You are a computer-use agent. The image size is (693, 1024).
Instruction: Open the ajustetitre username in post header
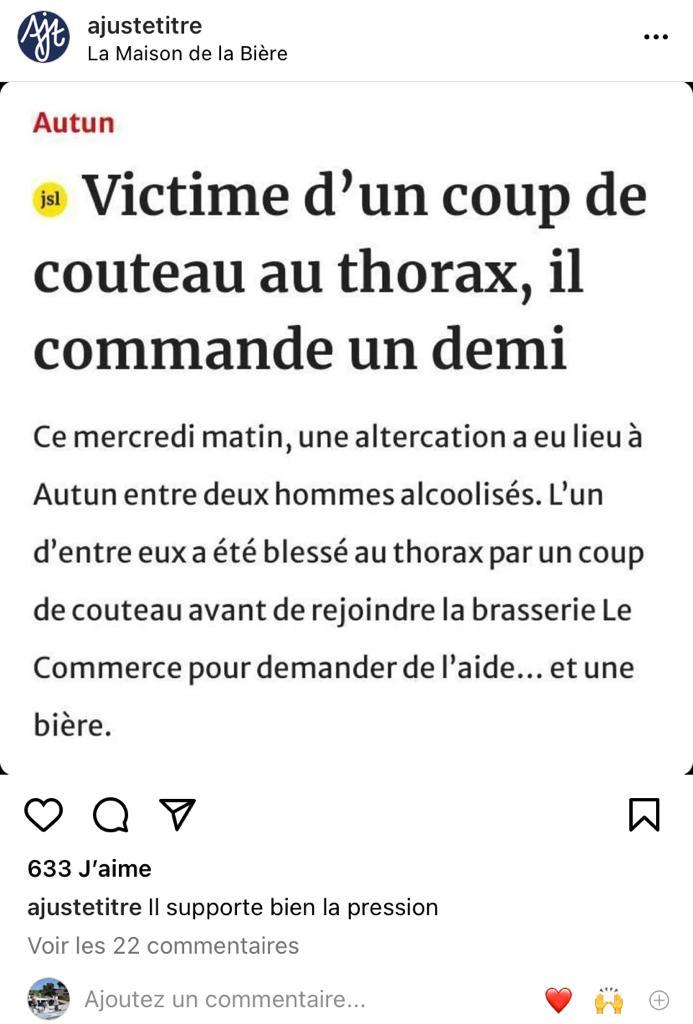coord(144,26)
